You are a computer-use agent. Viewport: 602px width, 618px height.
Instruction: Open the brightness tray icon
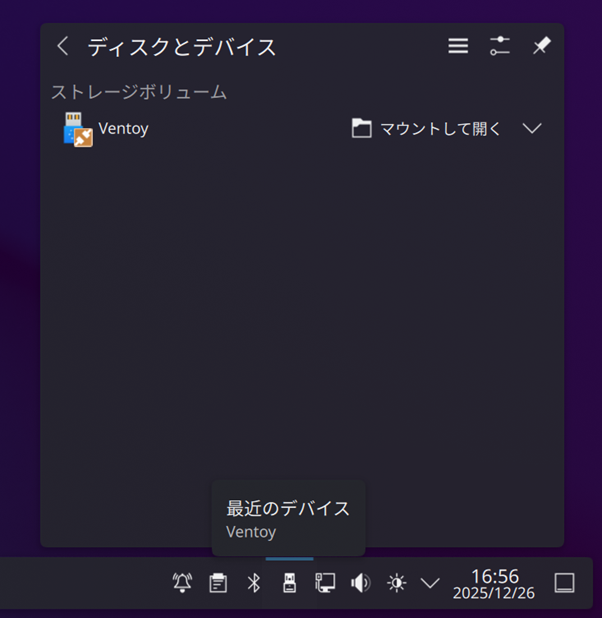coord(396,583)
